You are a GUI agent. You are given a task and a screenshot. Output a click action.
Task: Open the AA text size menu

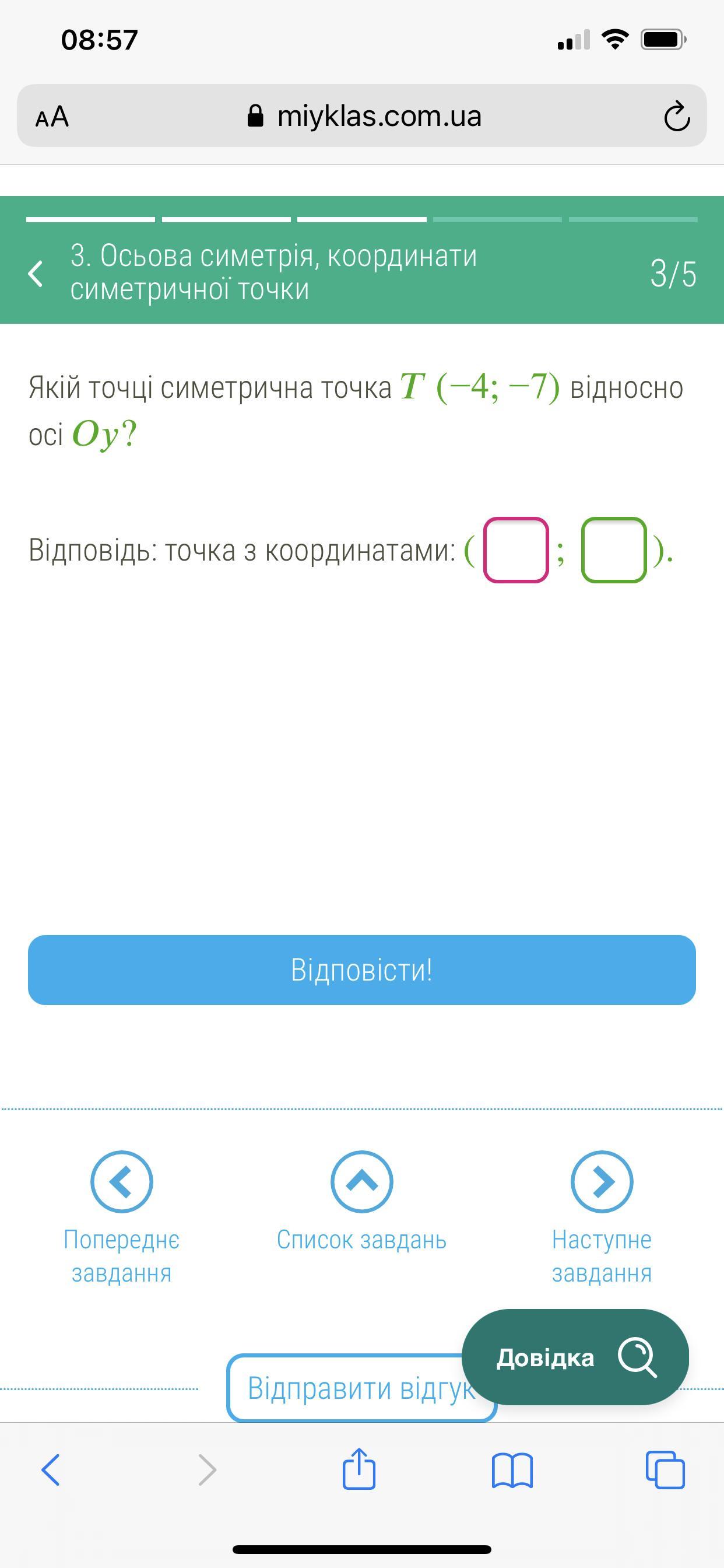click(x=52, y=116)
